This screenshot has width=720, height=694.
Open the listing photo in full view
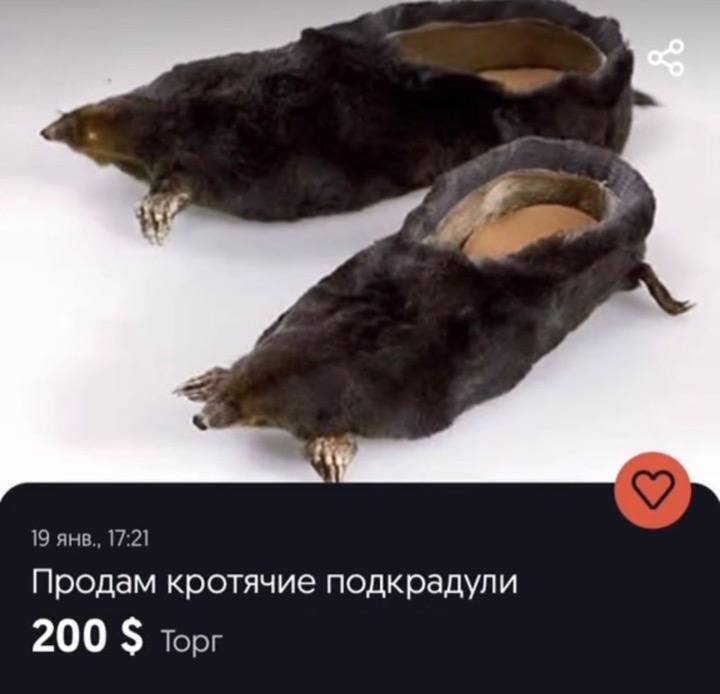[x=360, y=240]
